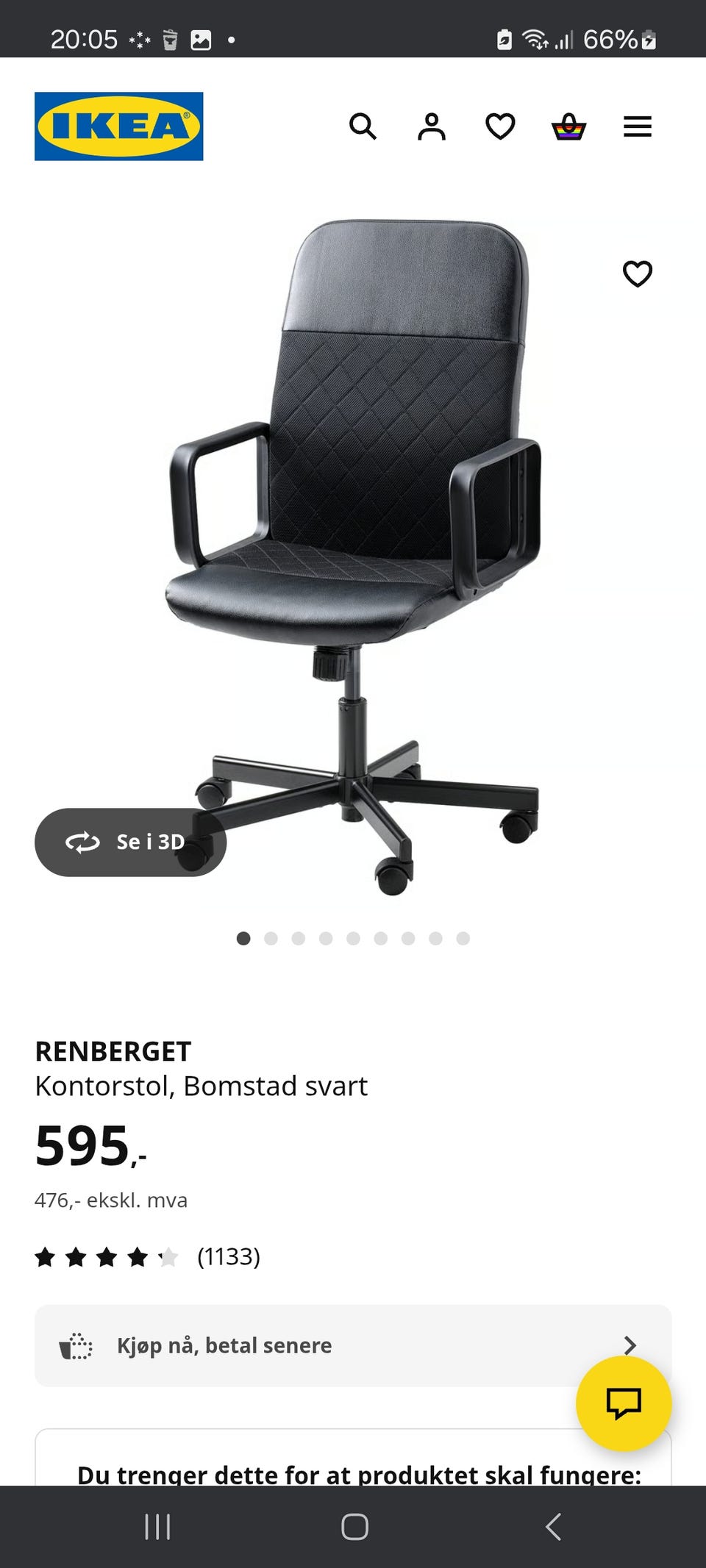Open Kjøp nå, betal senere option
The height and width of the screenshot is (1568, 706).
[353, 1346]
